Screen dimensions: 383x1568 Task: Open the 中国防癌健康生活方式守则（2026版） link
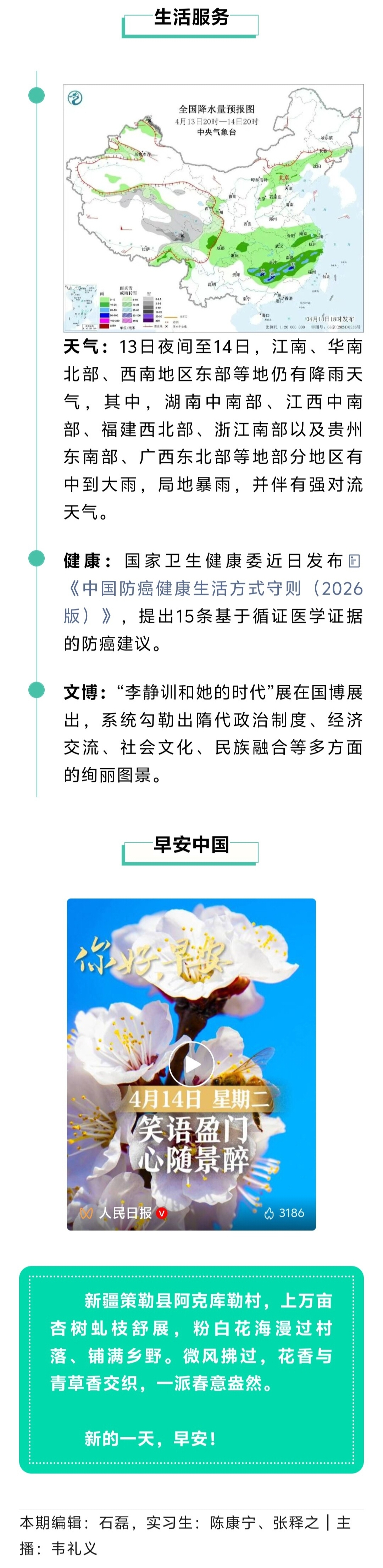pos(213,589)
